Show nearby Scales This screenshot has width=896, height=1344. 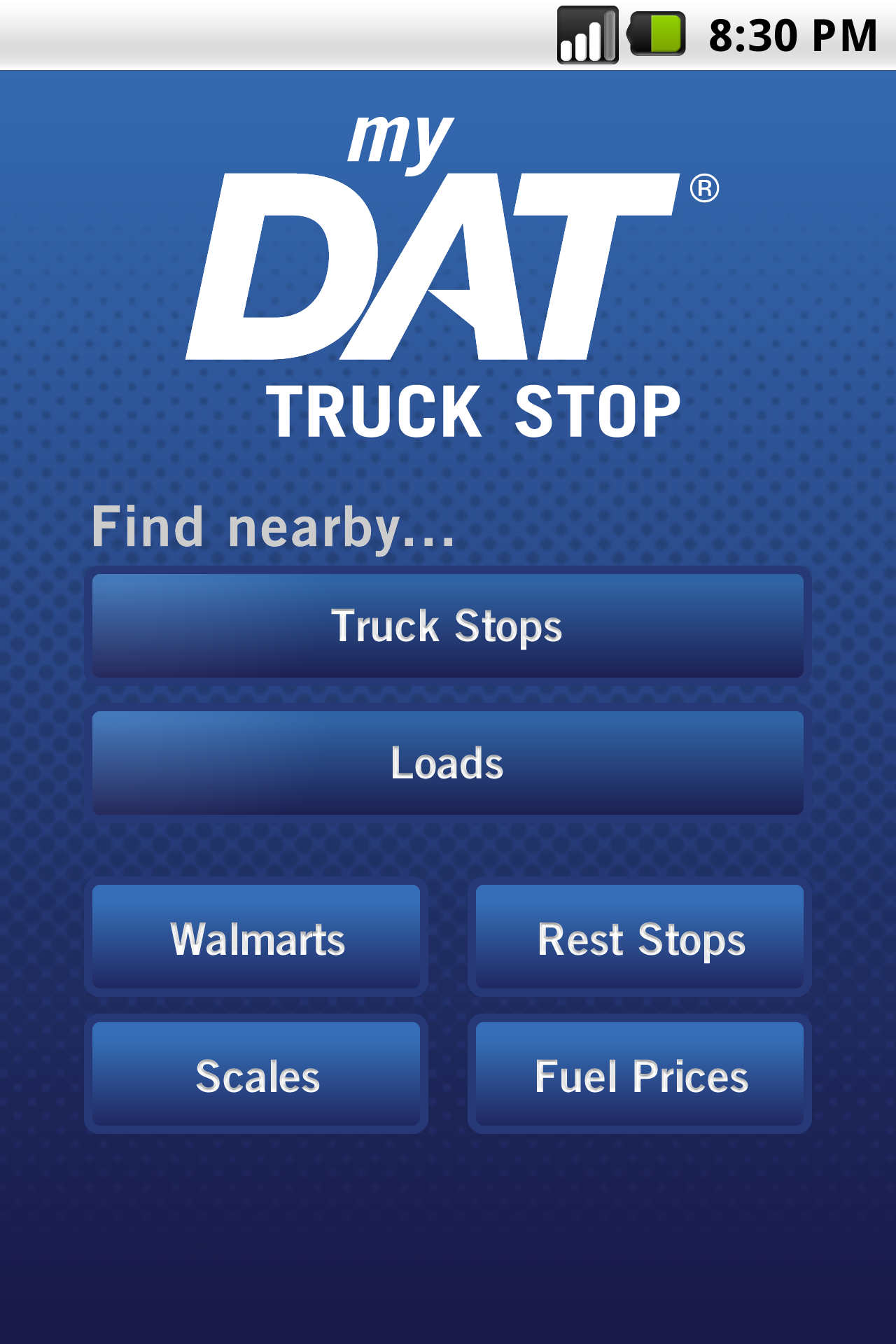pos(256,1074)
